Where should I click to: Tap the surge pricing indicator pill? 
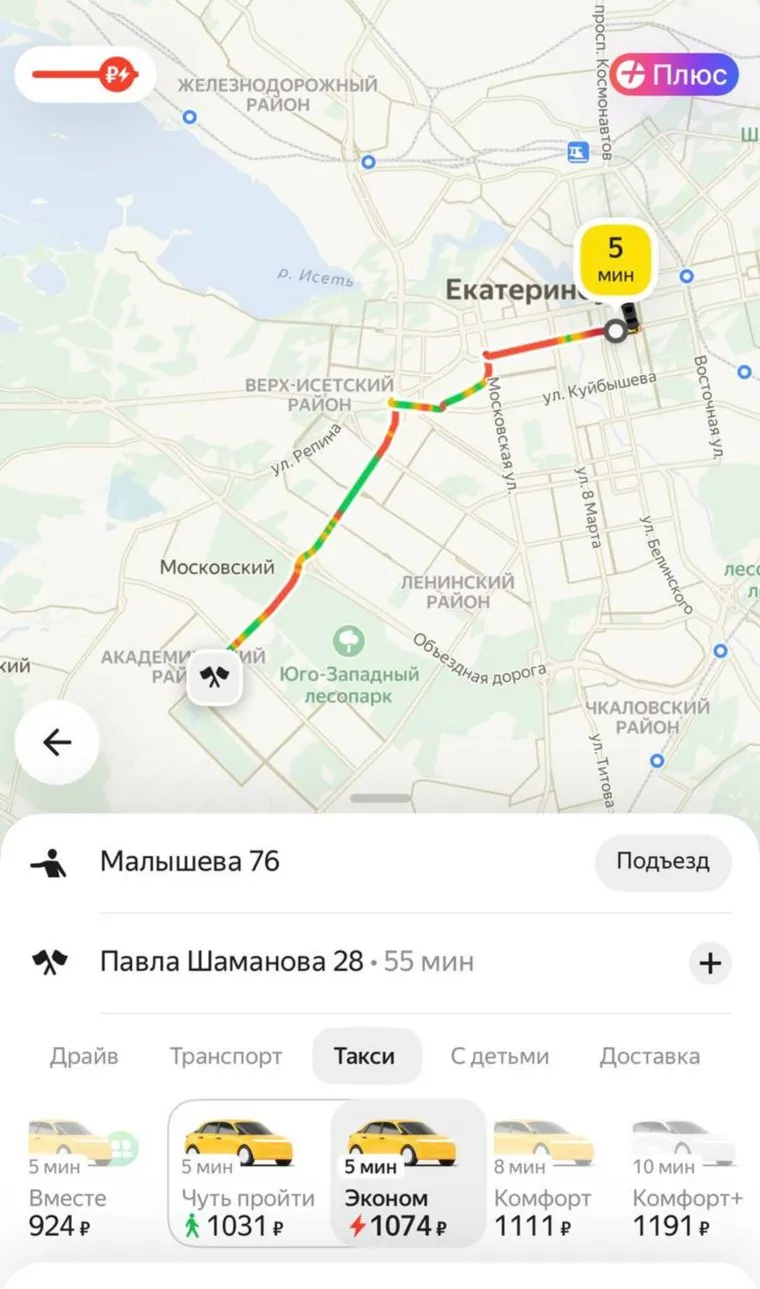85,74
